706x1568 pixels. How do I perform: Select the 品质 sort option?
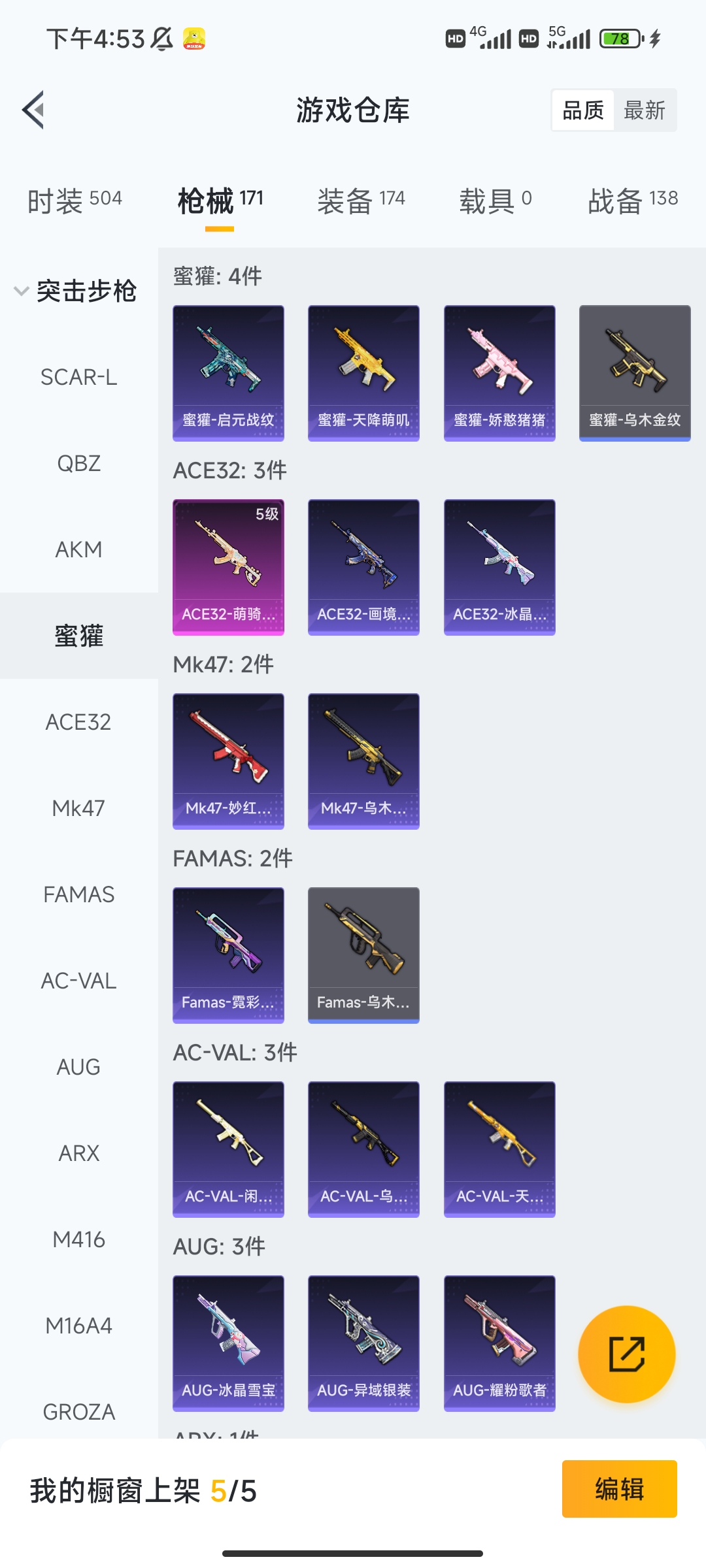click(583, 110)
